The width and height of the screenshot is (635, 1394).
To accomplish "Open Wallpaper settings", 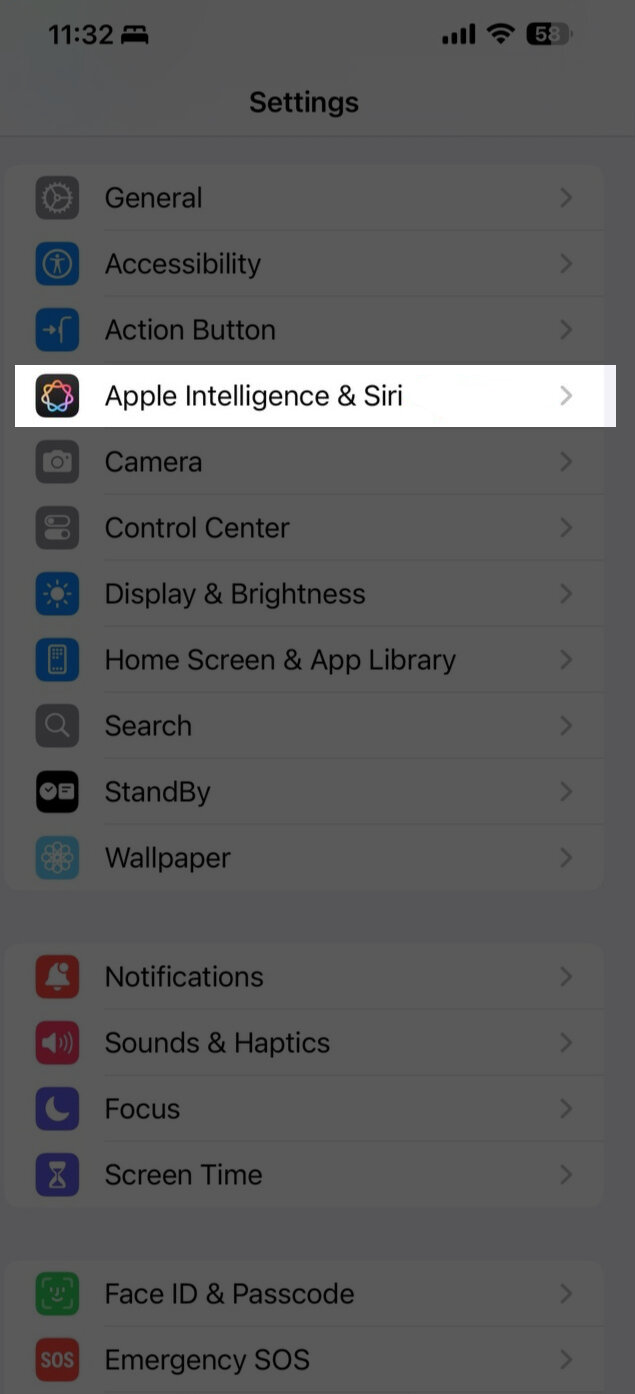I will click(x=300, y=858).
